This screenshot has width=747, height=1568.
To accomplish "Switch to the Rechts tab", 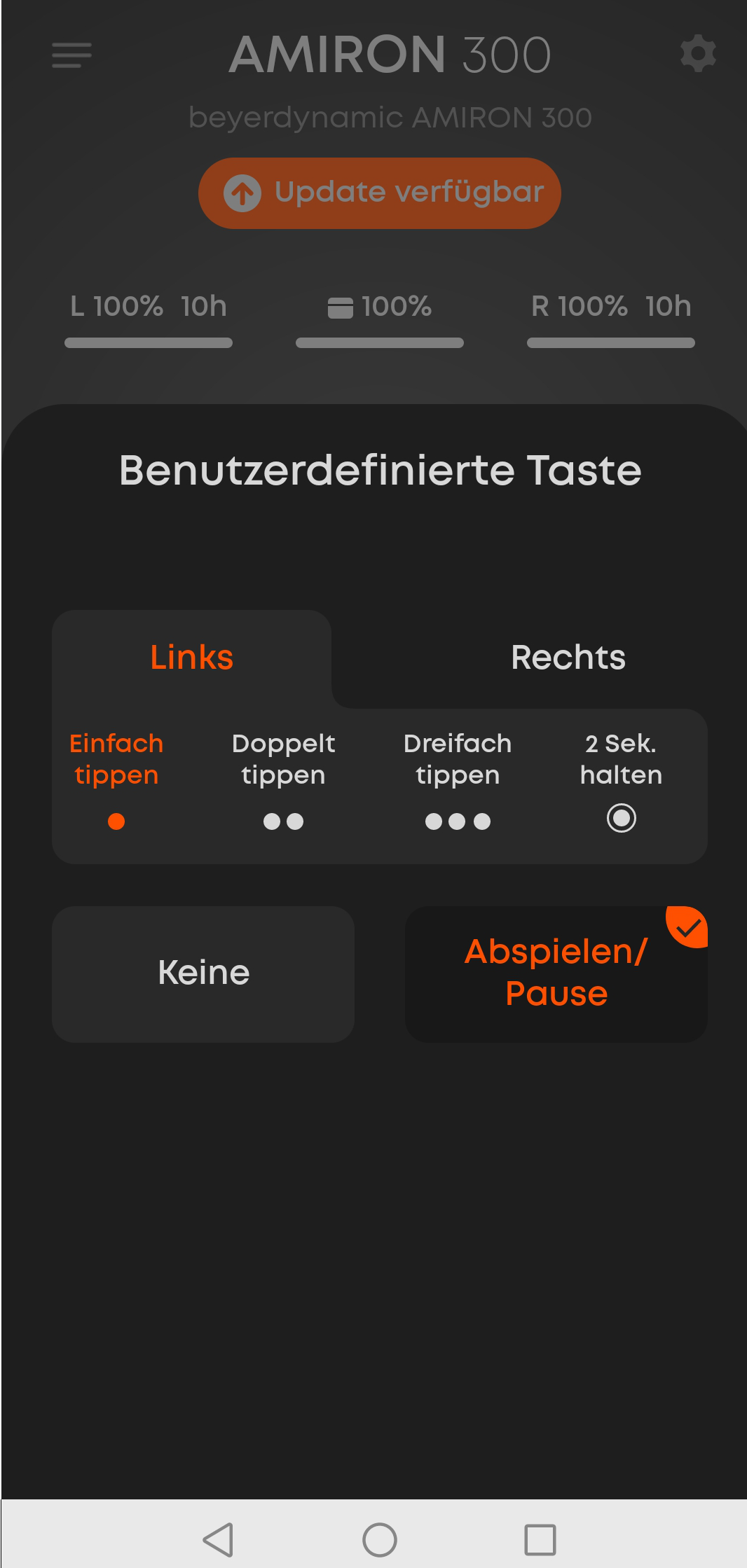I will click(x=568, y=658).
